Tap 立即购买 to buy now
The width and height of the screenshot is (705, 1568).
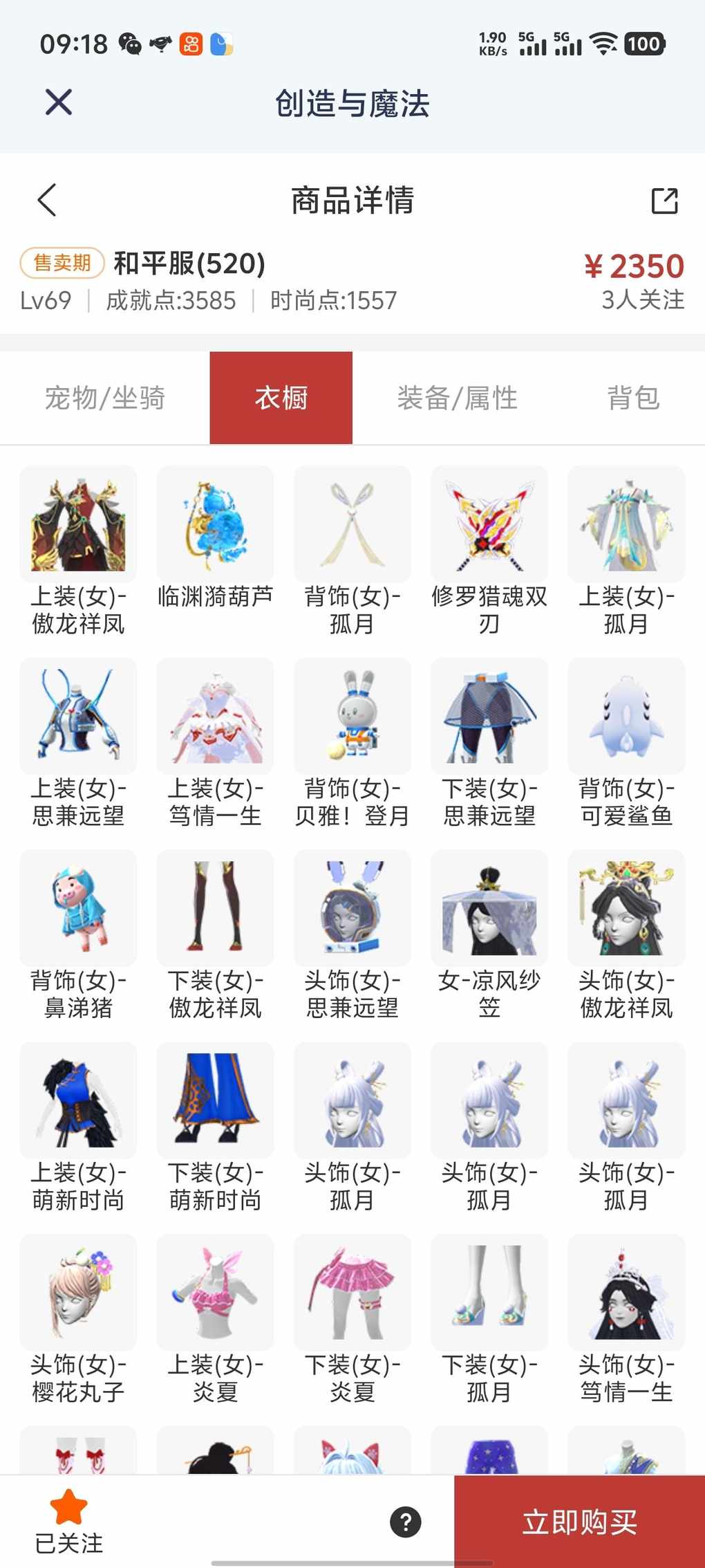(579, 1522)
